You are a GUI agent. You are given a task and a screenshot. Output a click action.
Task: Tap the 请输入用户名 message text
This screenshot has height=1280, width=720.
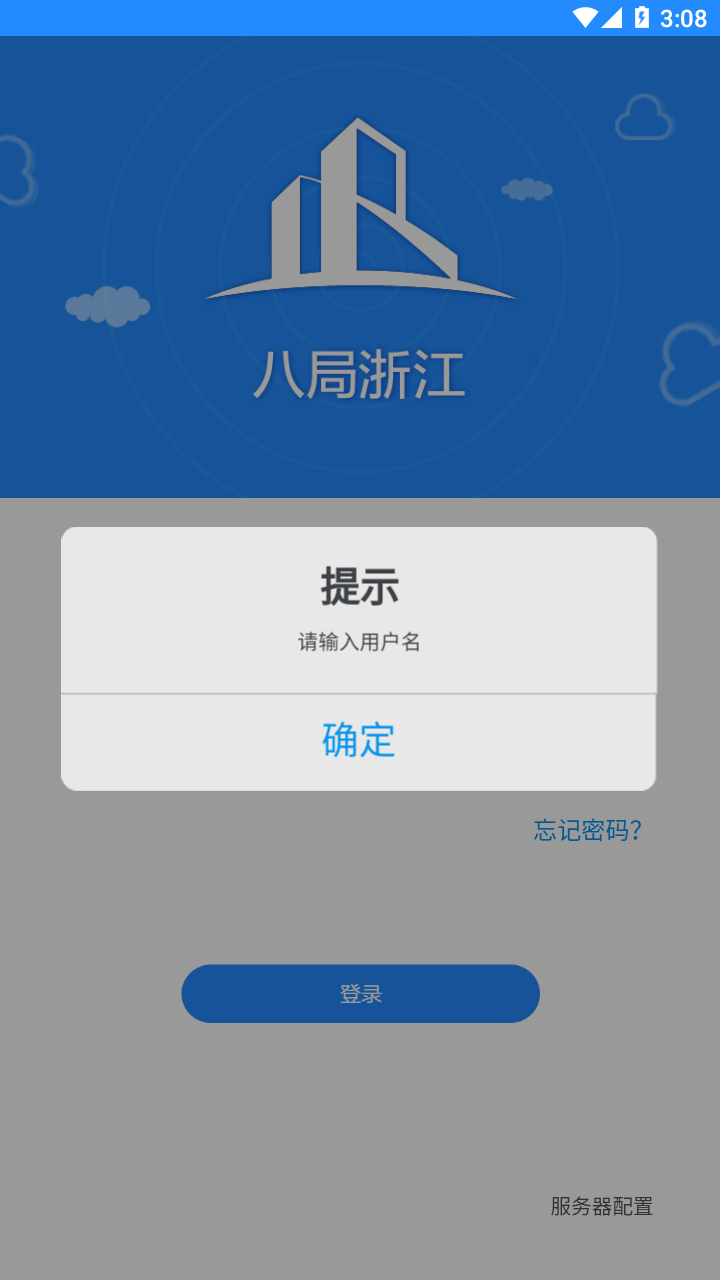click(358, 641)
